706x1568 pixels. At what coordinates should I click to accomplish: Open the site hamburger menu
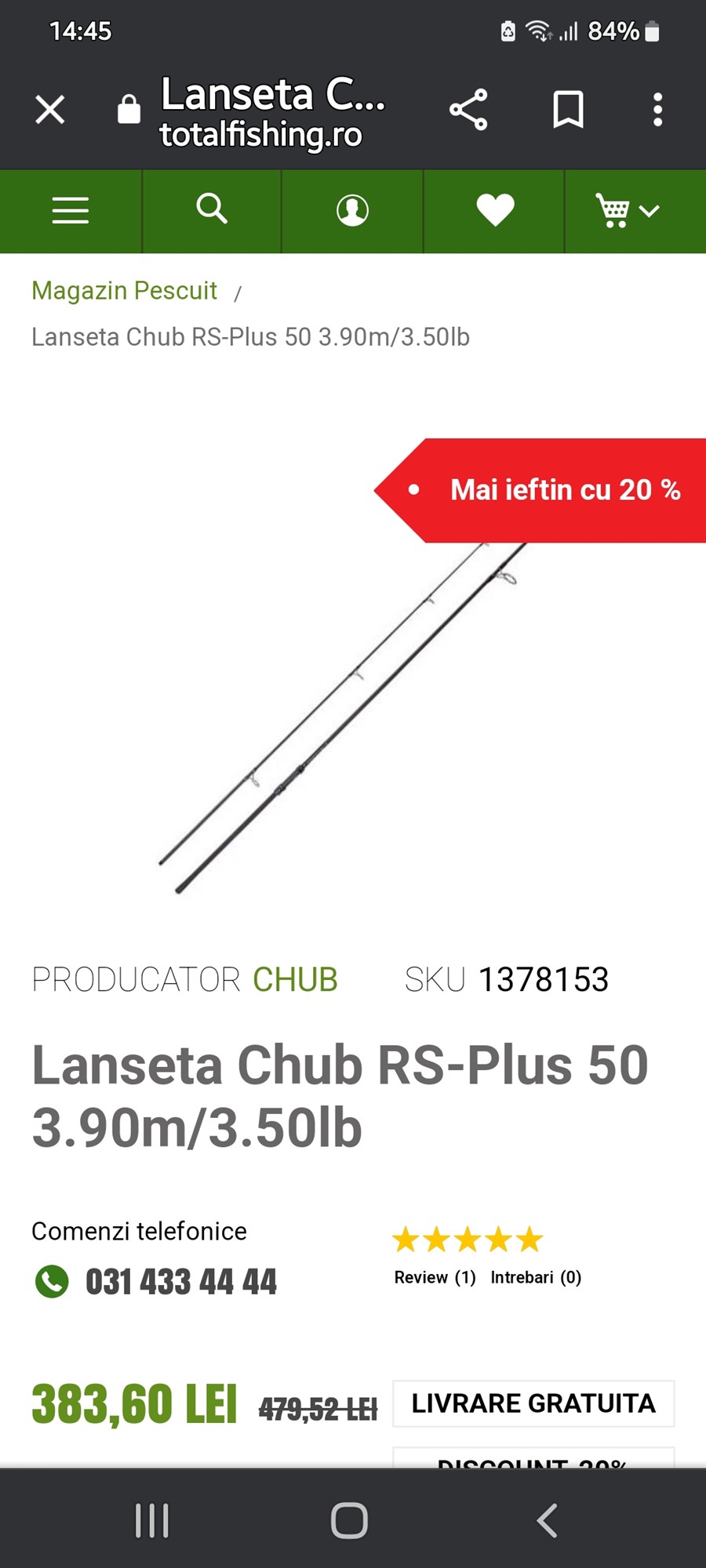pos(71,211)
